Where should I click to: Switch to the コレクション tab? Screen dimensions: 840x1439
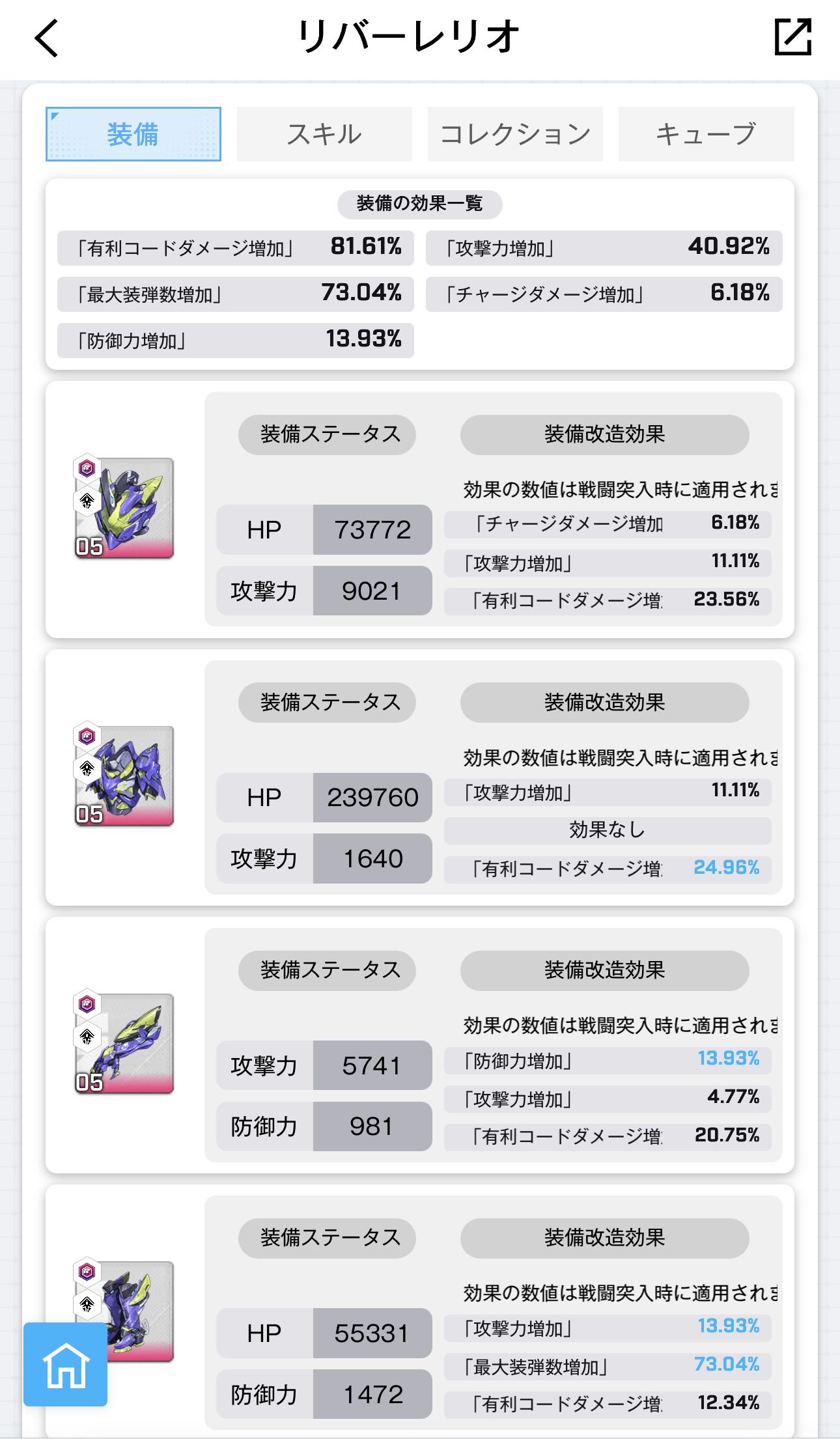click(515, 134)
